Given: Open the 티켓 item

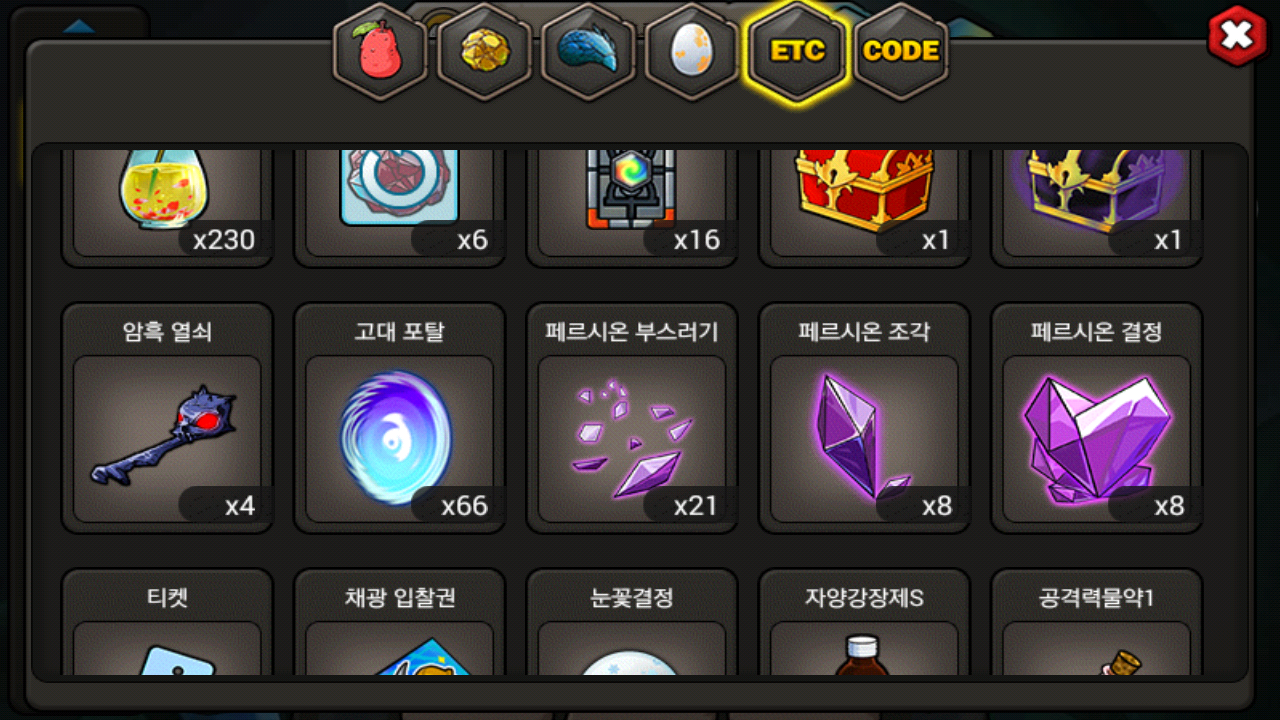Looking at the screenshot, I should click(167, 622).
